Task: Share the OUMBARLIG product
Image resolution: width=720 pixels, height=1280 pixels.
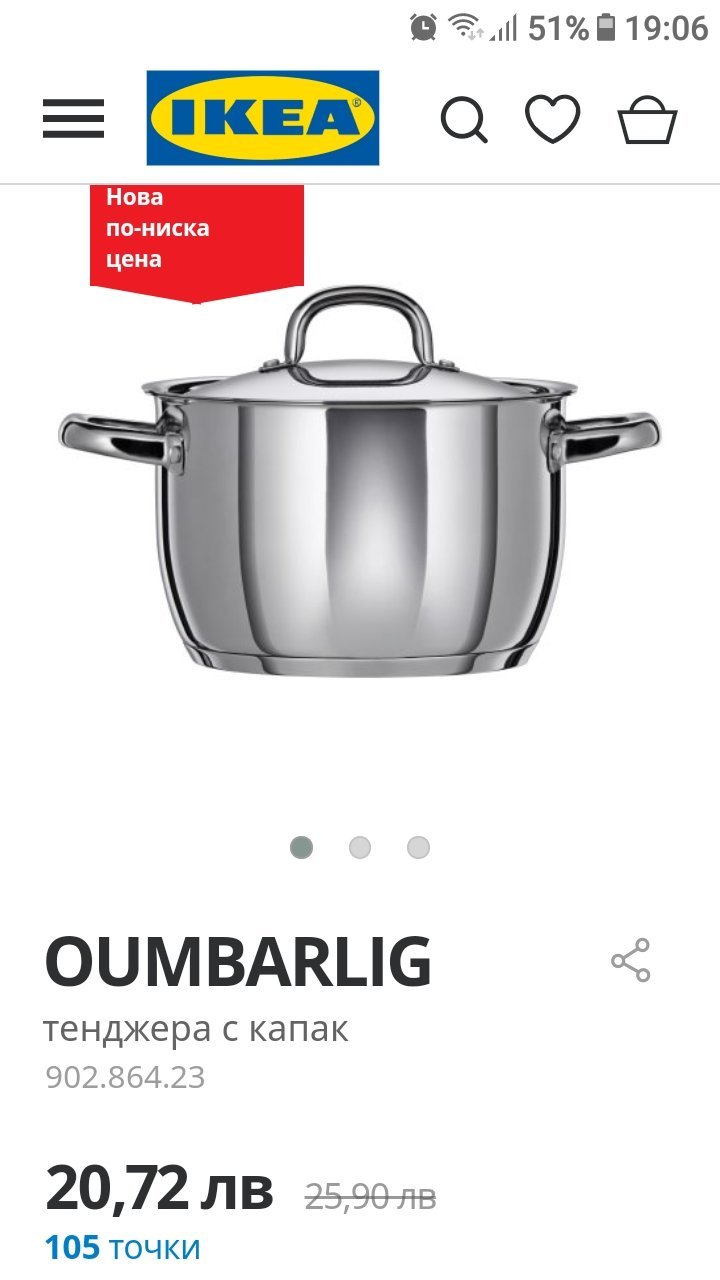Action: click(x=631, y=960)
